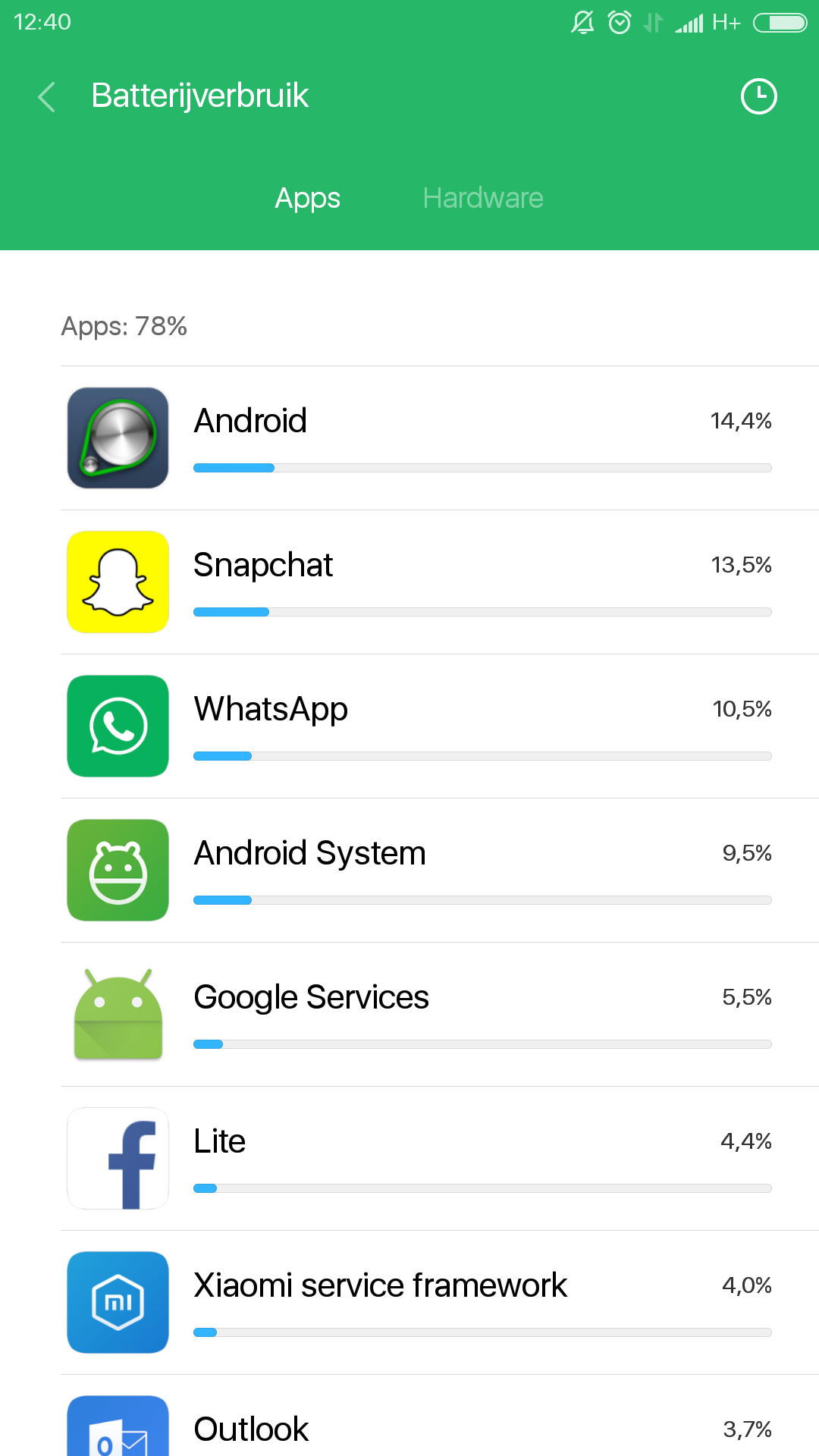Viewport: 819px width, 1456px height.
Task: View Xiaomi service framework usage
Action: pos(440,1303)
